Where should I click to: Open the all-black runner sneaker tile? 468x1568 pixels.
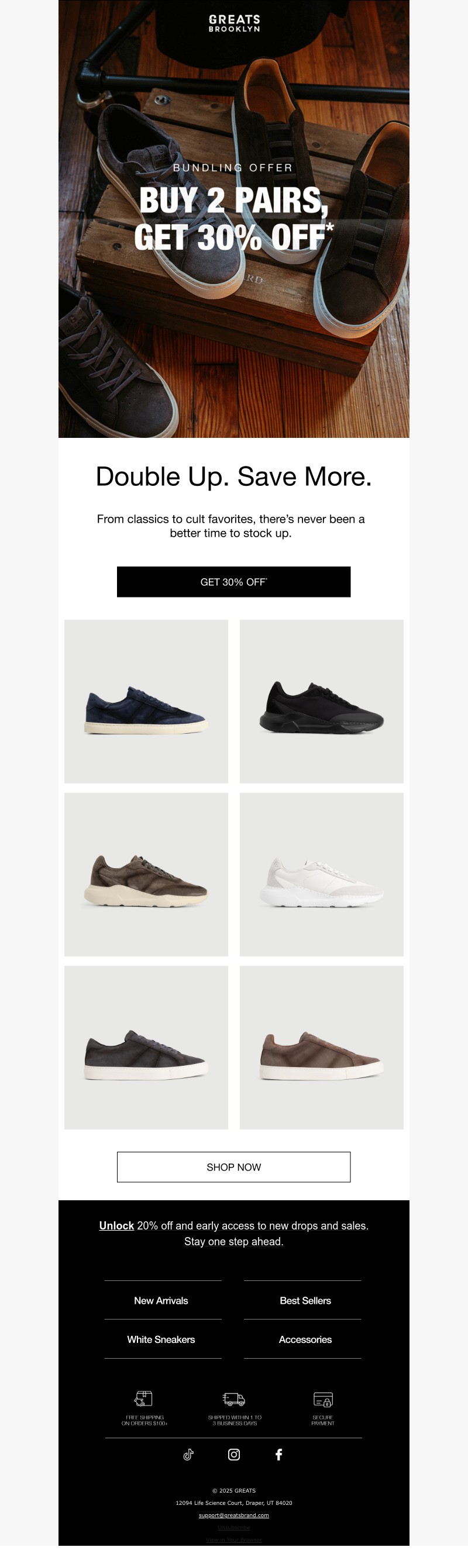pyautogui.click(x=321, y=701)
